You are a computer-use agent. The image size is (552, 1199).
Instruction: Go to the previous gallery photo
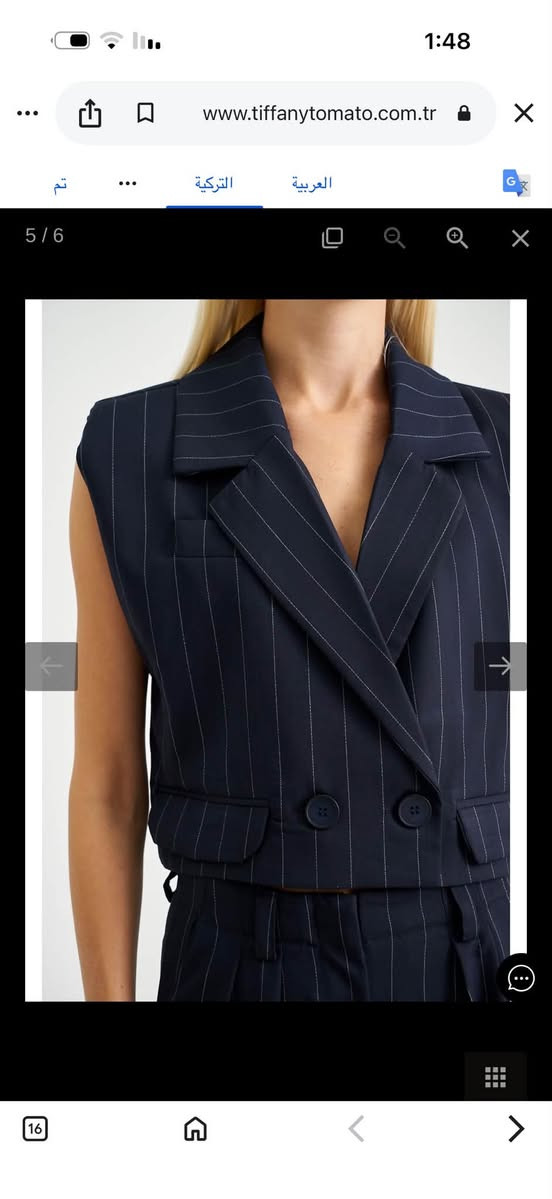coord(51,666)
